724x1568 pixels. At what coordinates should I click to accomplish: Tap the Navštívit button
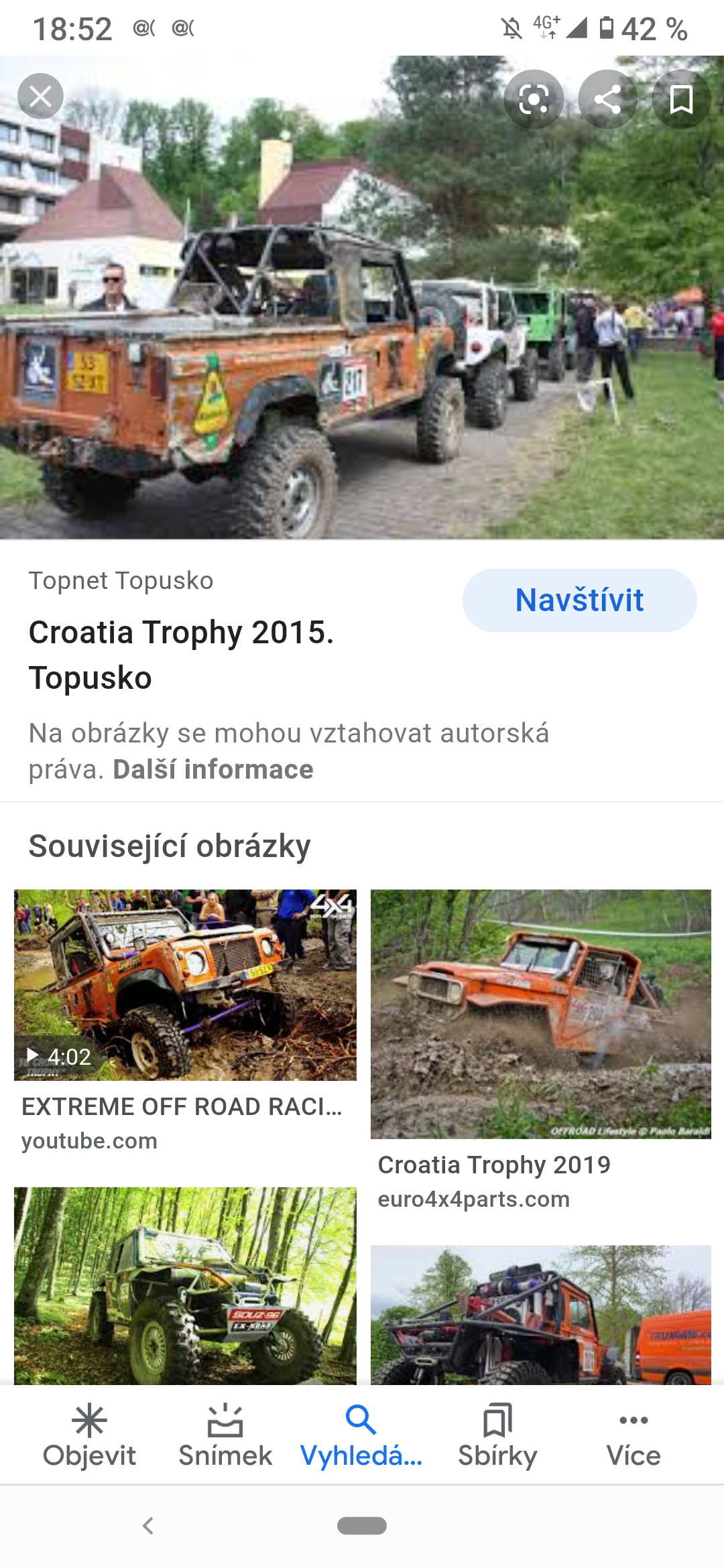pos(579,600)
